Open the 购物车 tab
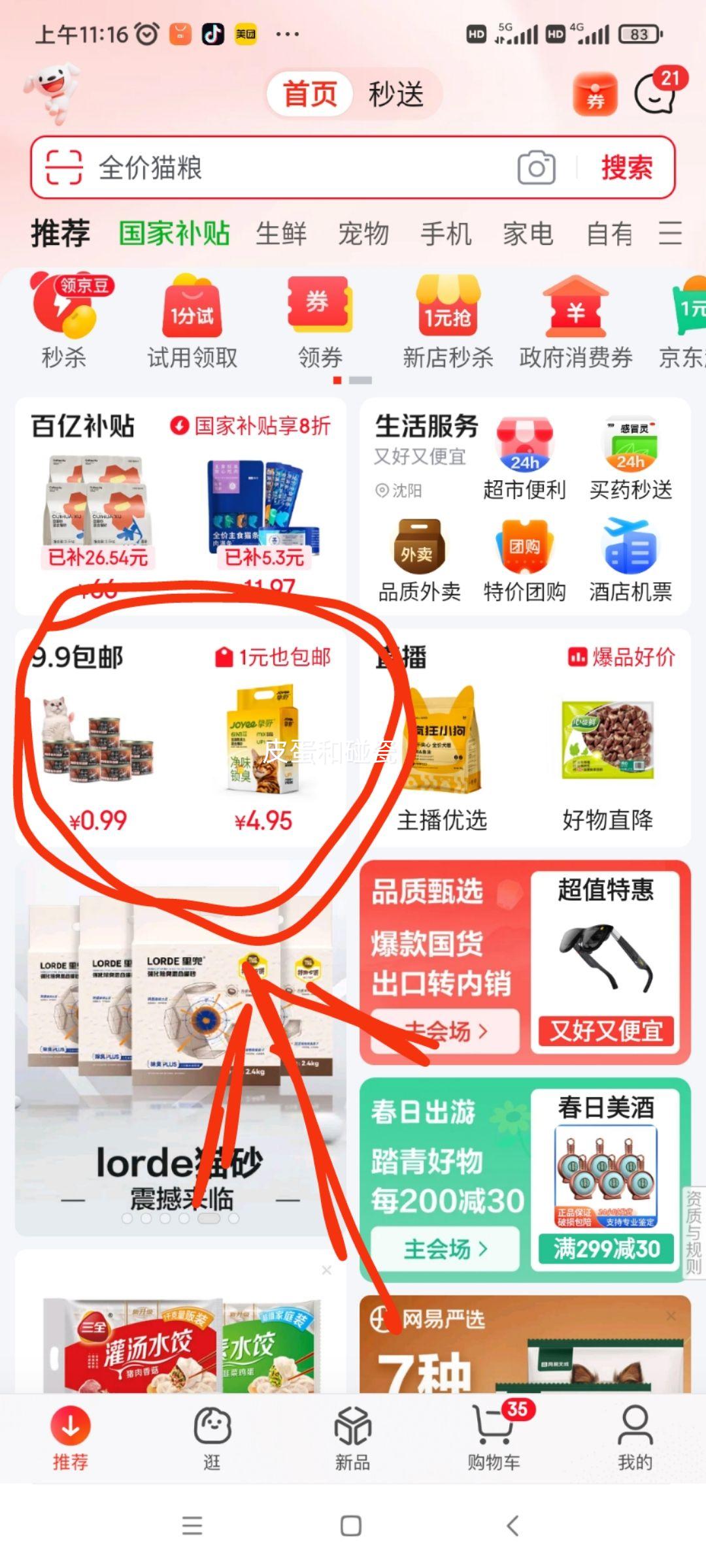Image resolution: width=706 pixels, height=1568 pixels. click(494, 1437)
